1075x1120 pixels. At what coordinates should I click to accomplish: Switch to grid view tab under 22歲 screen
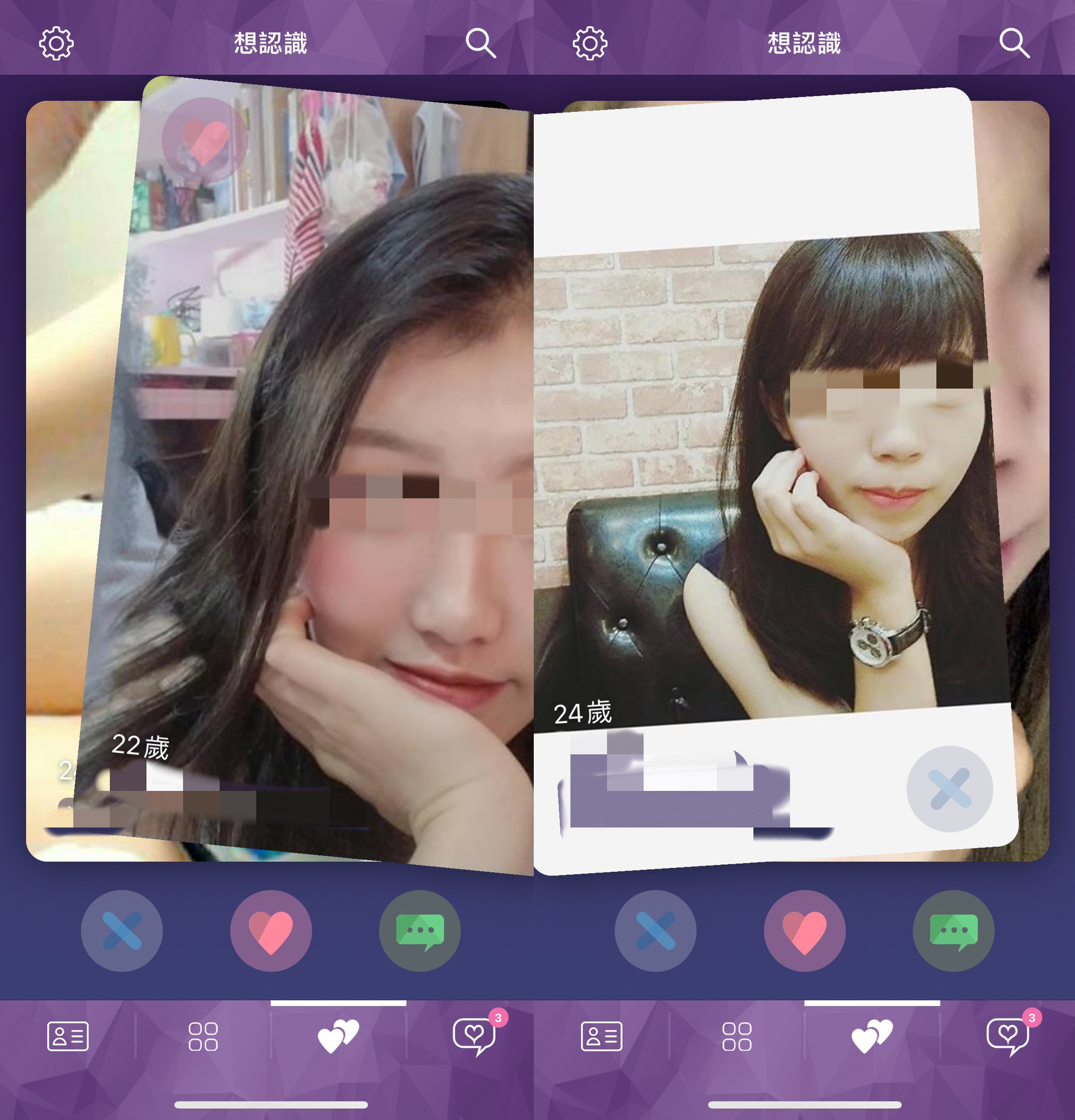click(x=203, y=1037)
